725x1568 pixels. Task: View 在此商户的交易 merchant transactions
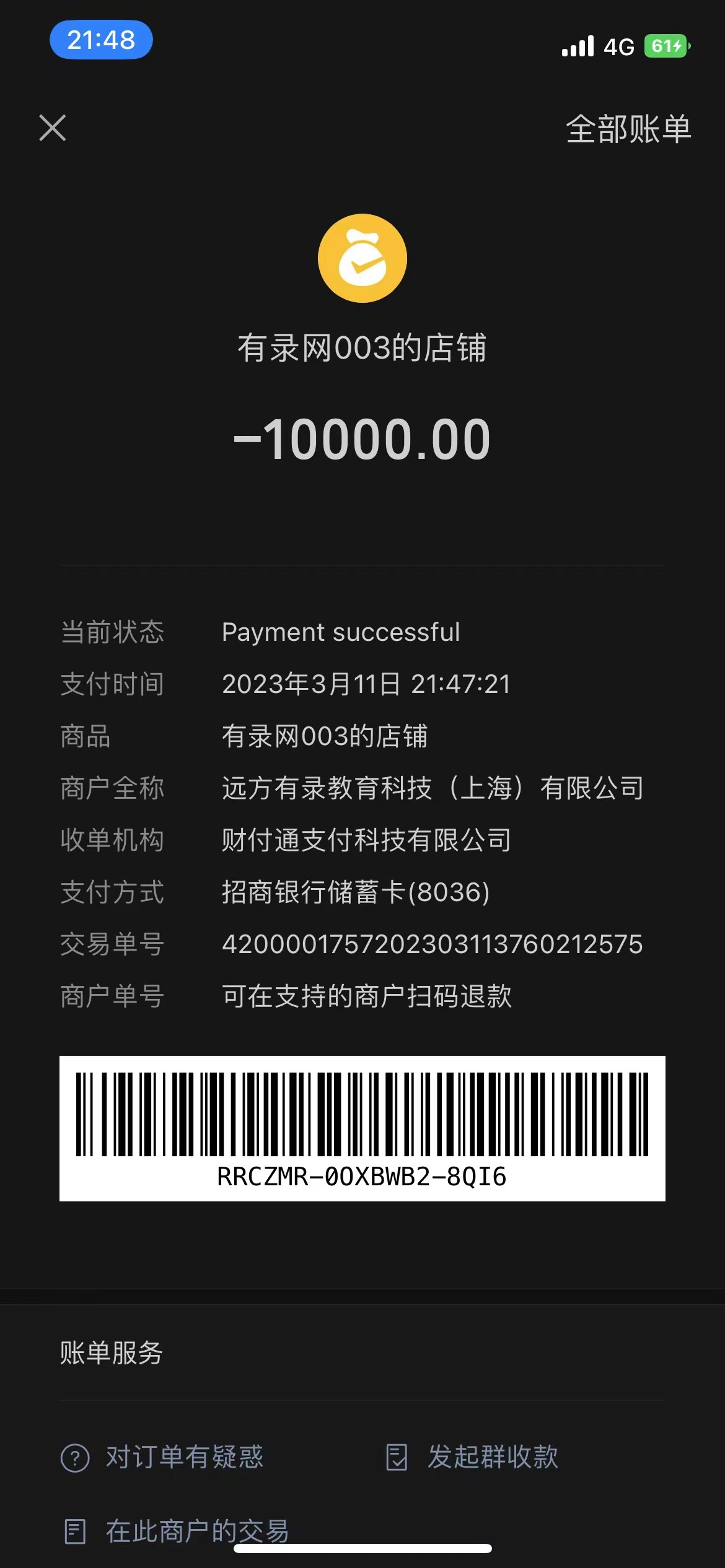pyautogui.click(x=177, y=1531)
